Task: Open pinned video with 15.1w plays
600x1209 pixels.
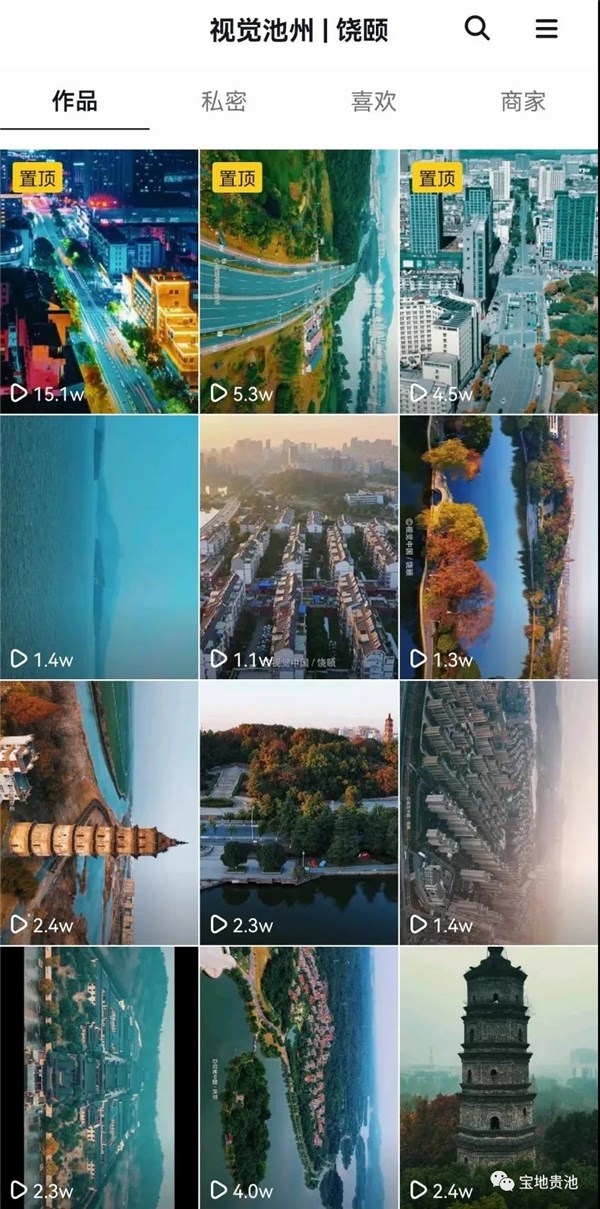Action: pos(99,281)
